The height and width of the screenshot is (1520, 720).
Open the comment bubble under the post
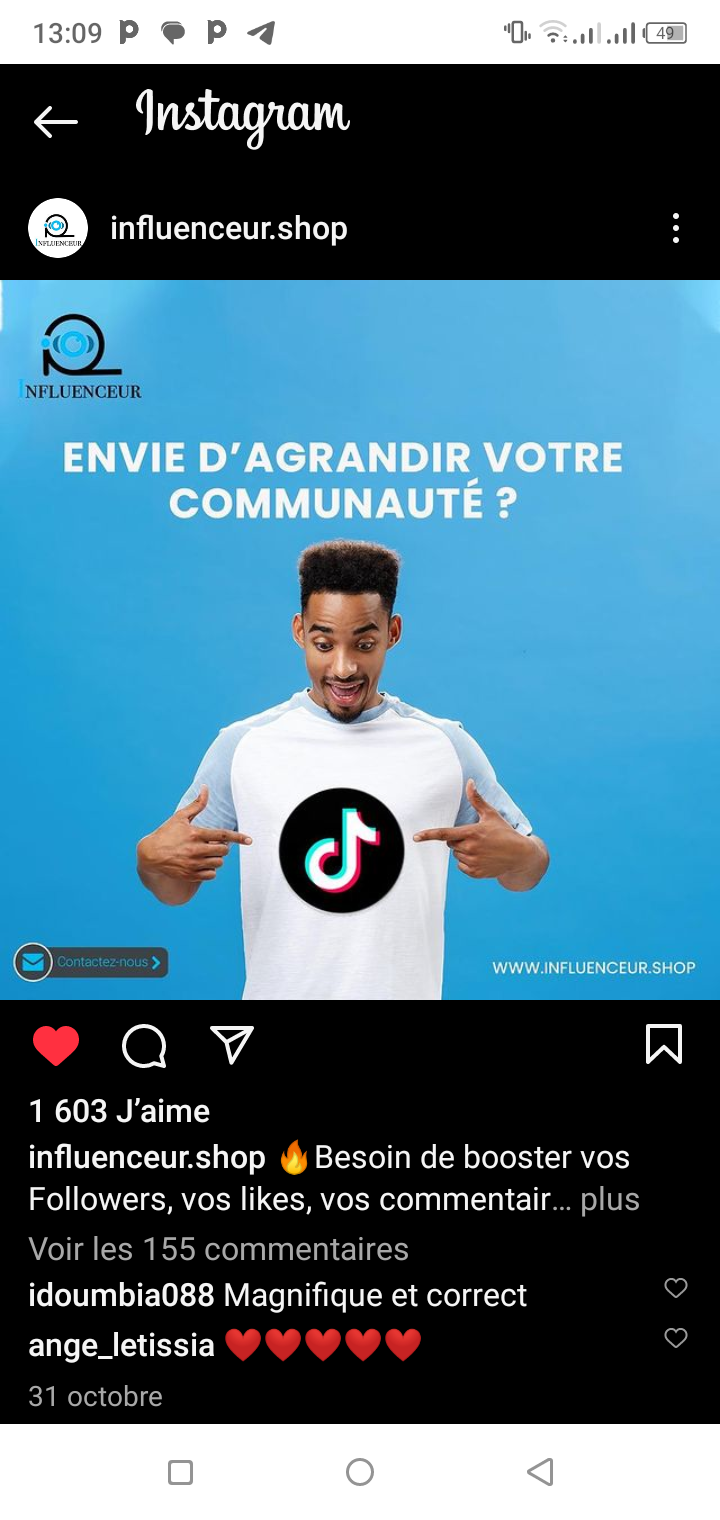pyautogui.click(x=144, y=1046)
